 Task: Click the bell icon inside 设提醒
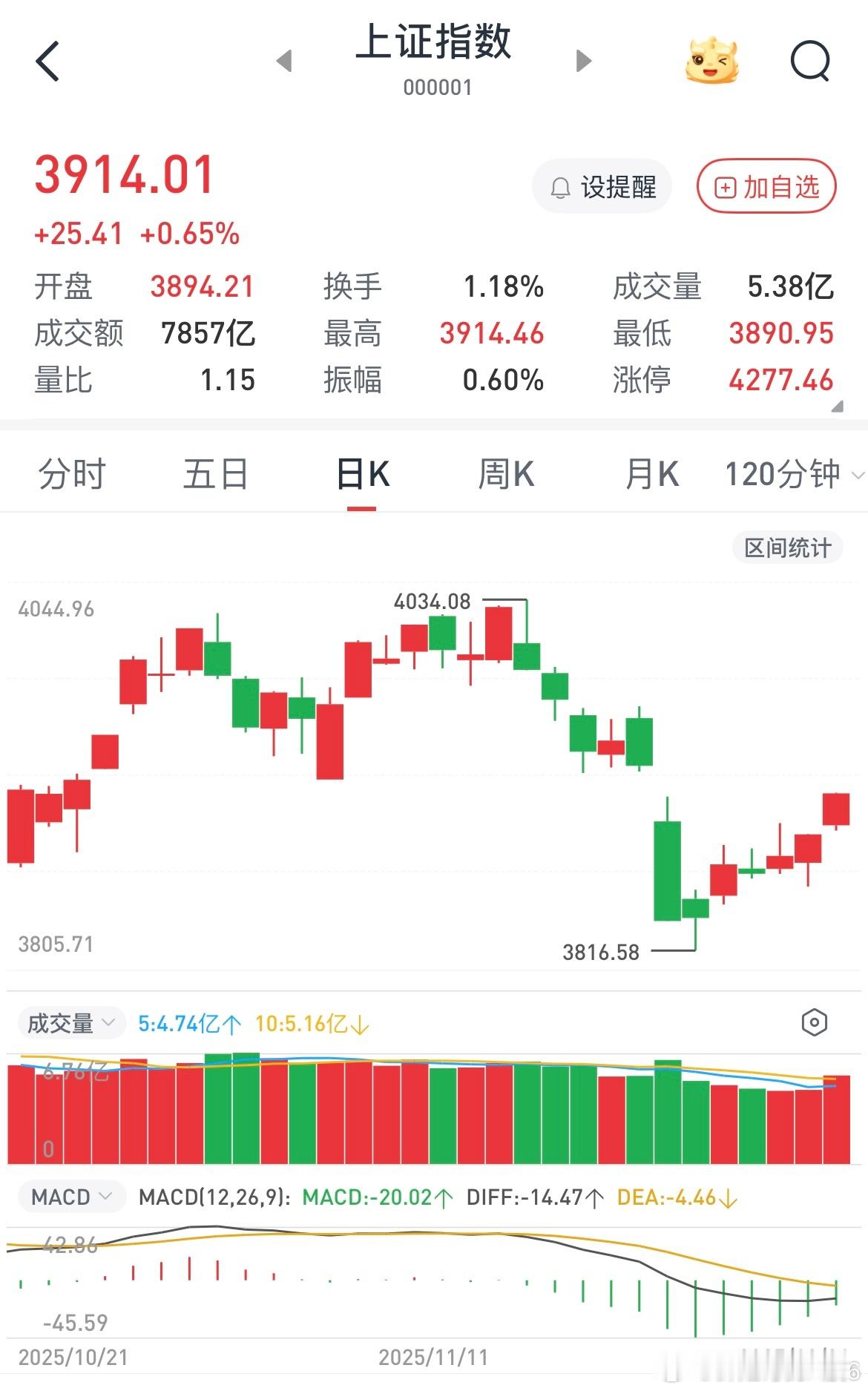(x=559, y=188)
